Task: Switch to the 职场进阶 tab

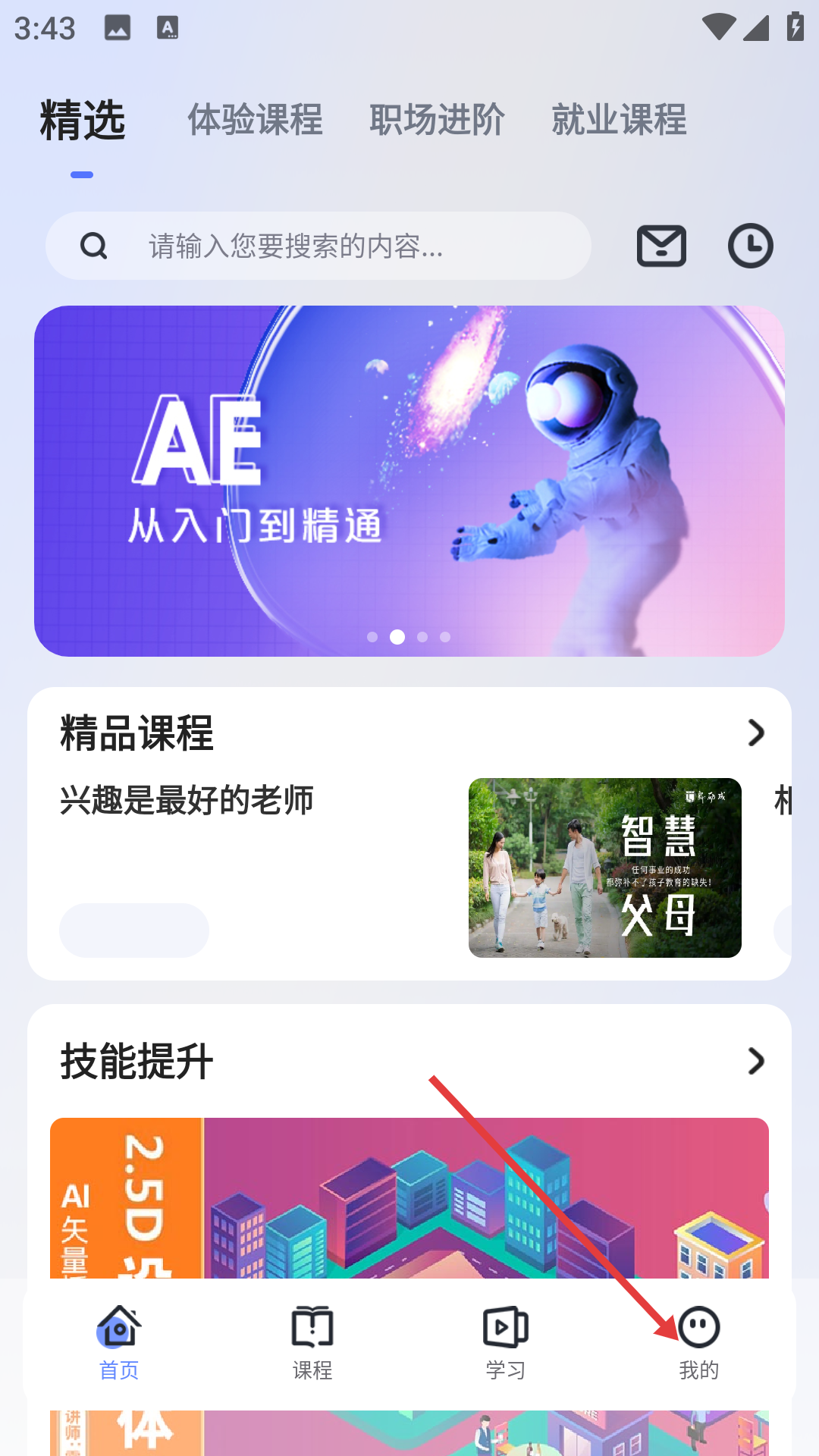Action: point(437,120)
